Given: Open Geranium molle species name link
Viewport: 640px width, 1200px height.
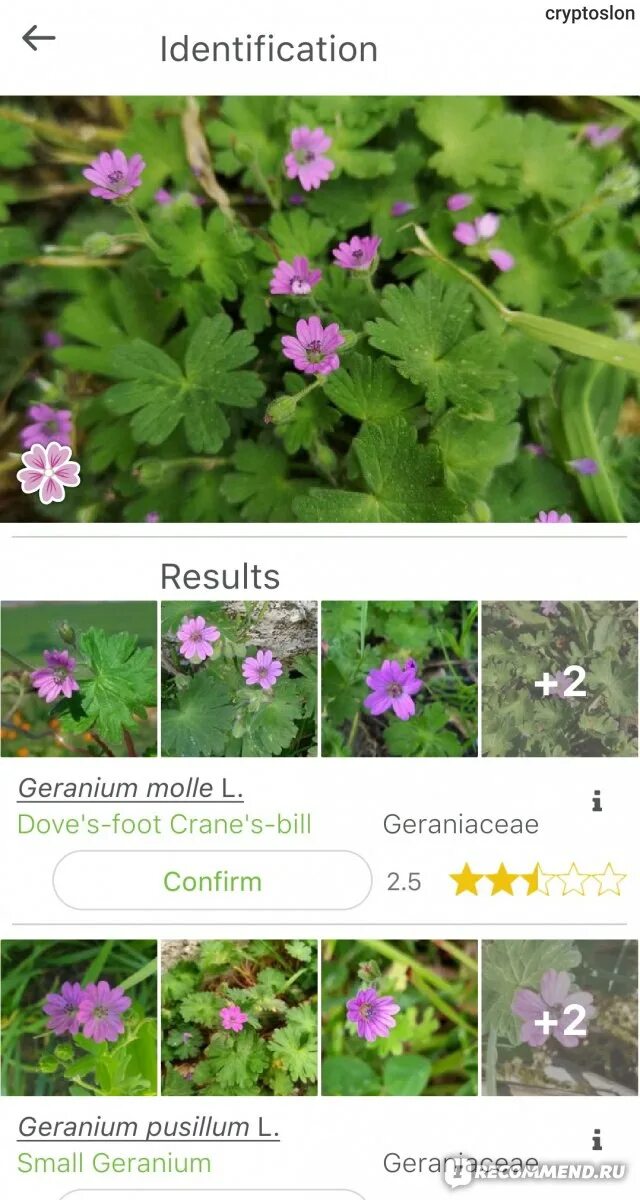Looking at the screenshot, I should click(131, 788).
